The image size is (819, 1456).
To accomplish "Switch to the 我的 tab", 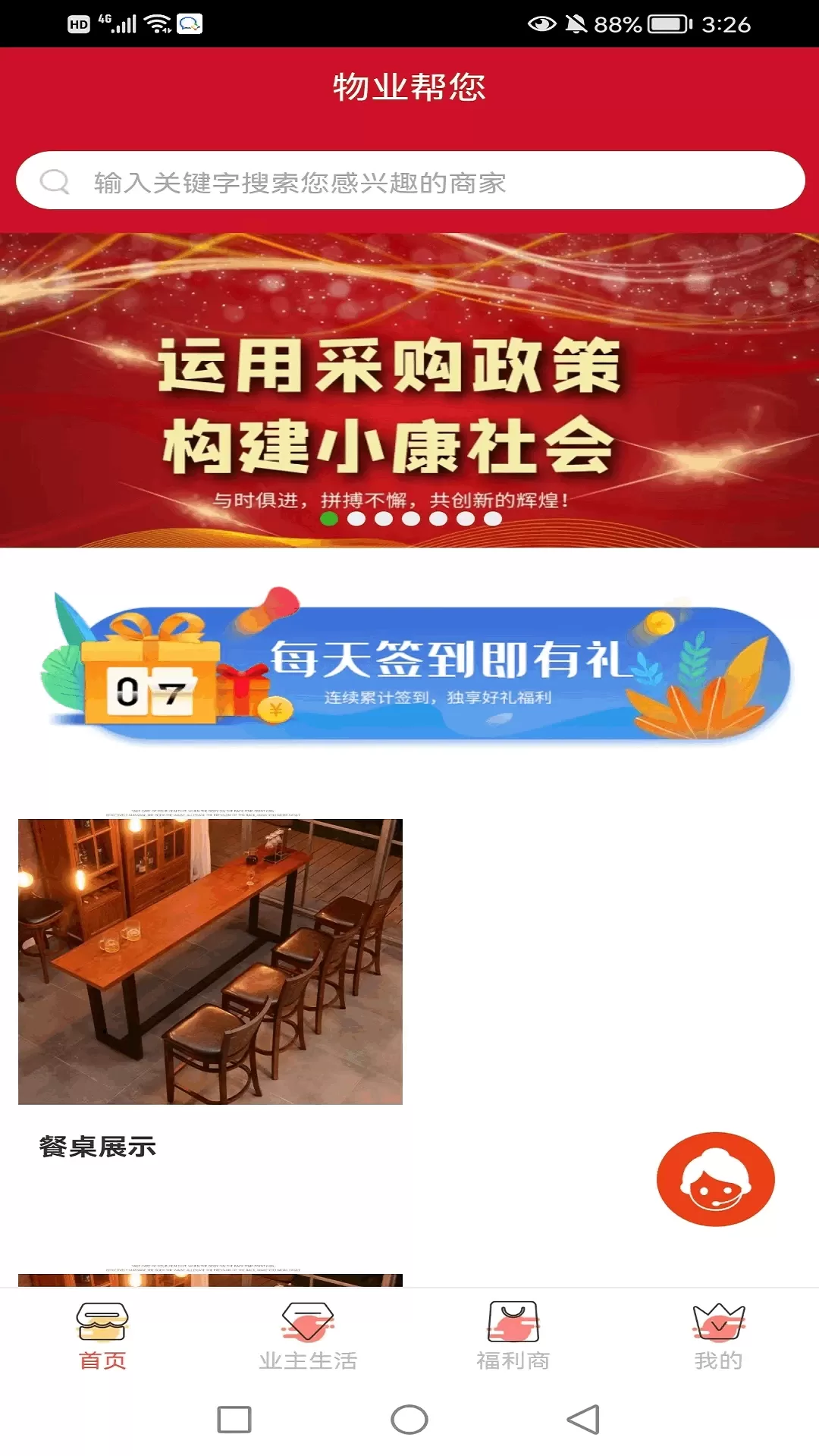I will [x=718, y=1336].
